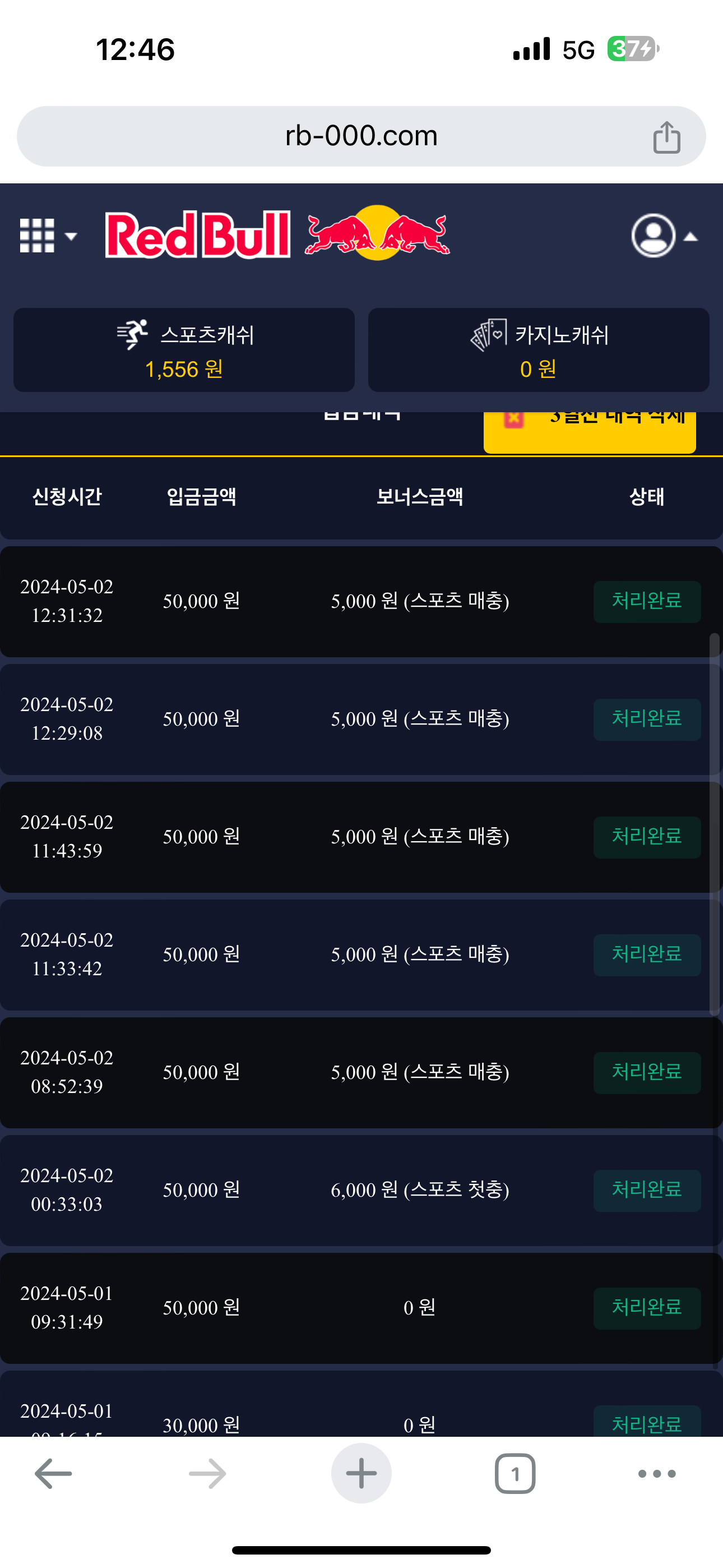Open a new browser tab
723x1568 pixels.
[x=361, y=1474]
